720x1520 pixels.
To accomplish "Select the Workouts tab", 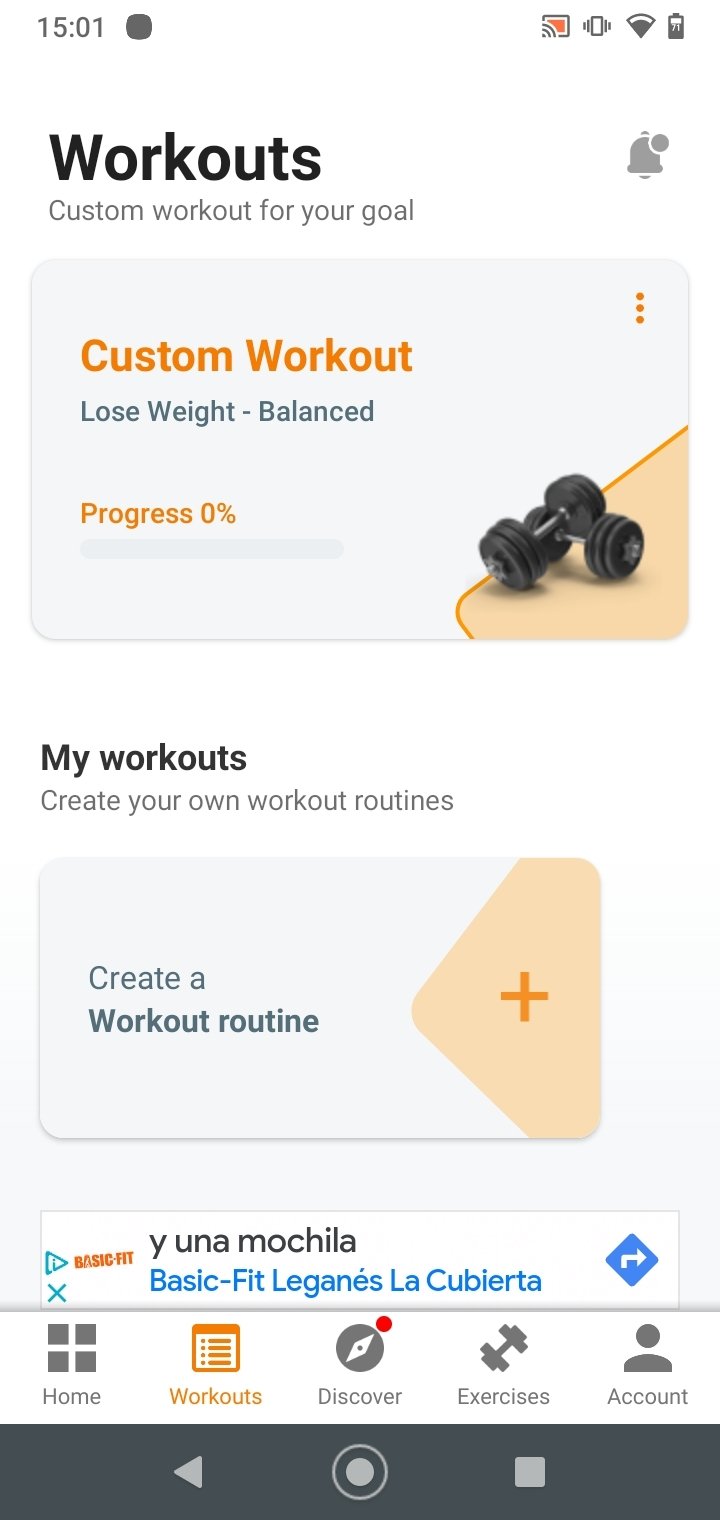I will [x=216, y=1364].
